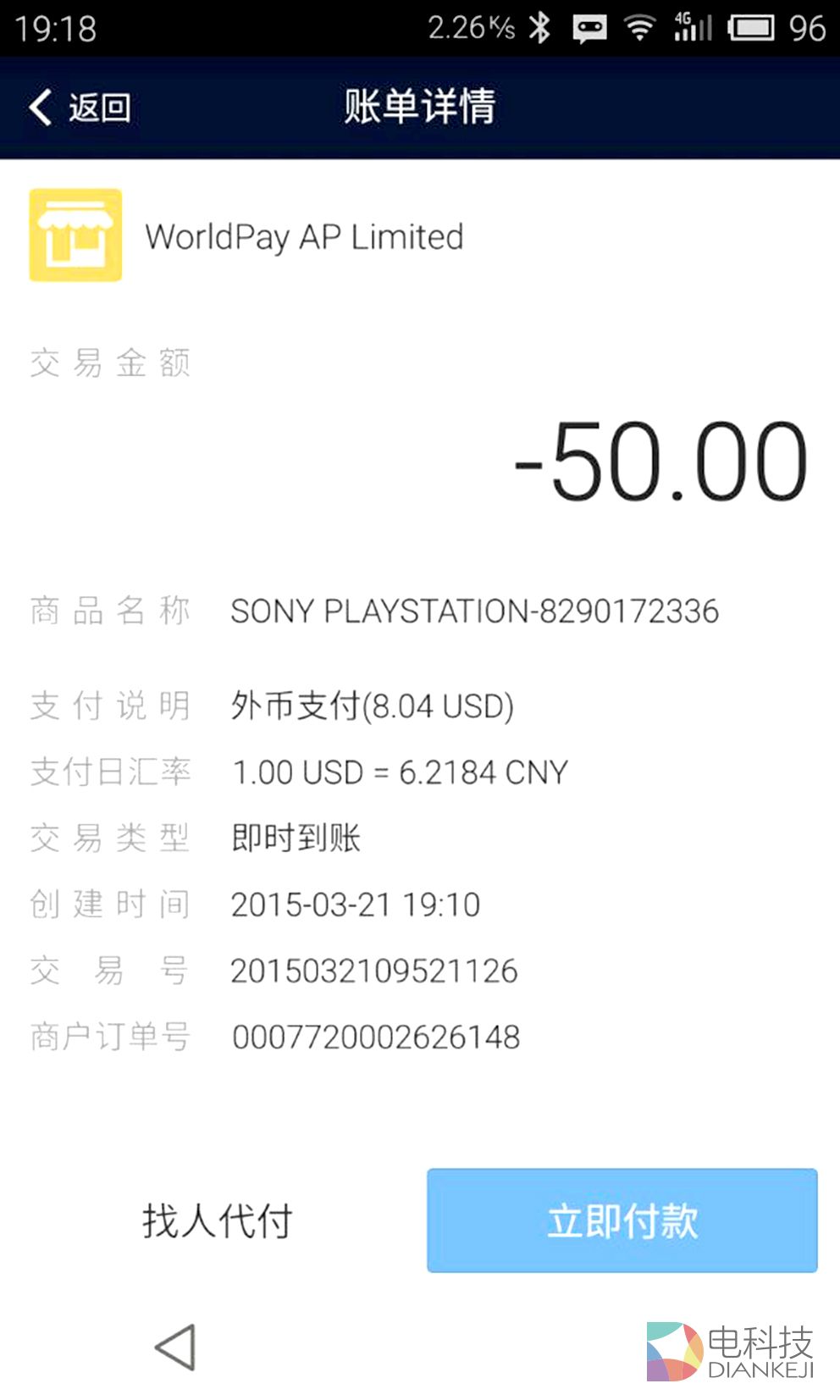This screenshot has height=1400, width=840.
Task: Tap the 返回 label to go back
Action: pos(96,108)
